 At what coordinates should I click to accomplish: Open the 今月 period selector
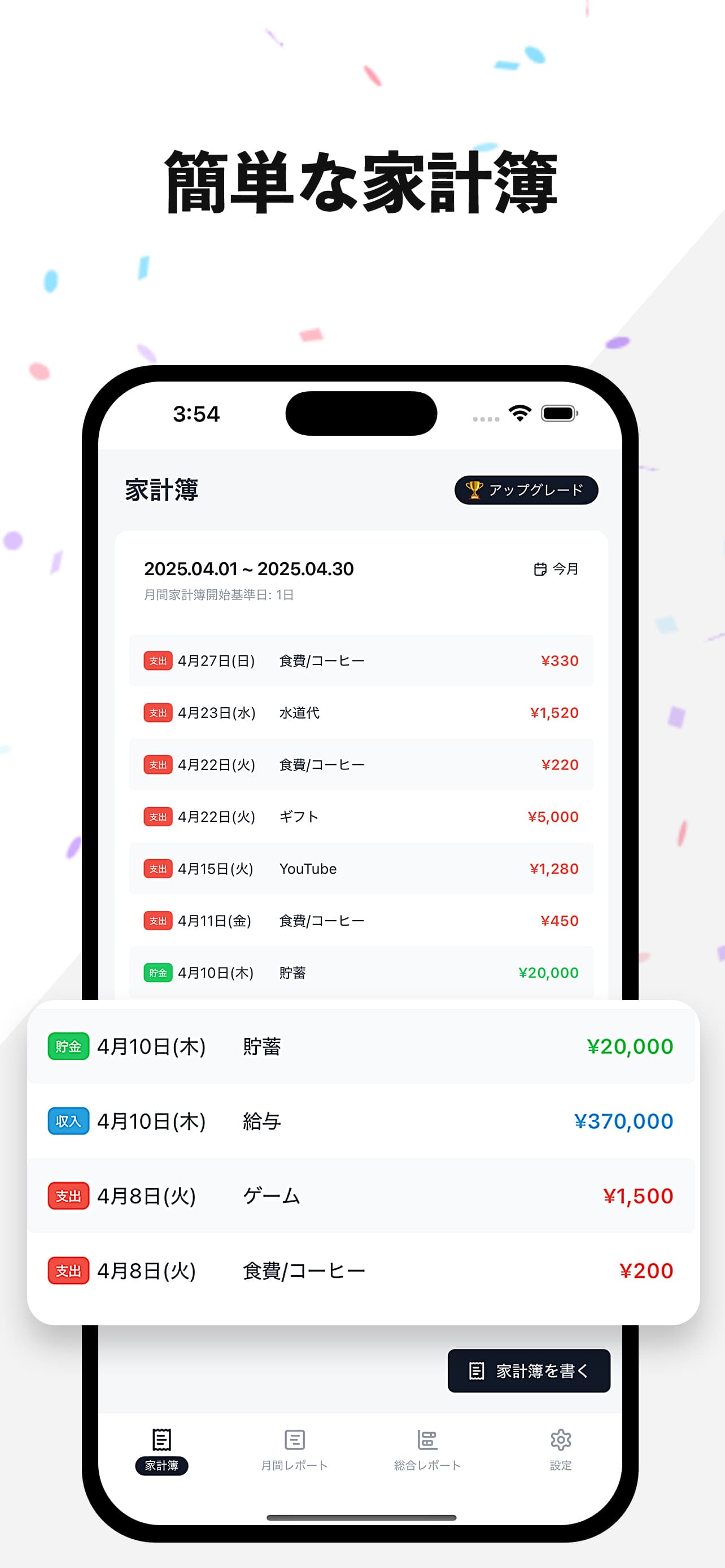556,568
